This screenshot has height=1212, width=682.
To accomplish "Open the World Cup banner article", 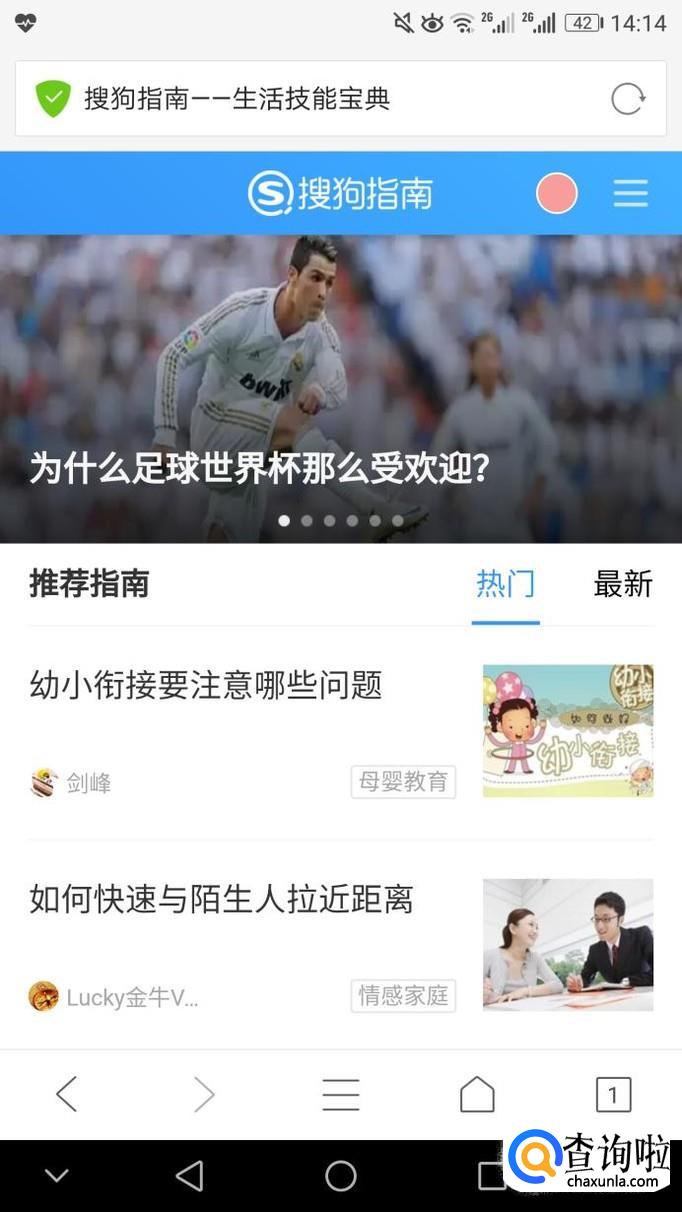I will [x=340, y=400].
